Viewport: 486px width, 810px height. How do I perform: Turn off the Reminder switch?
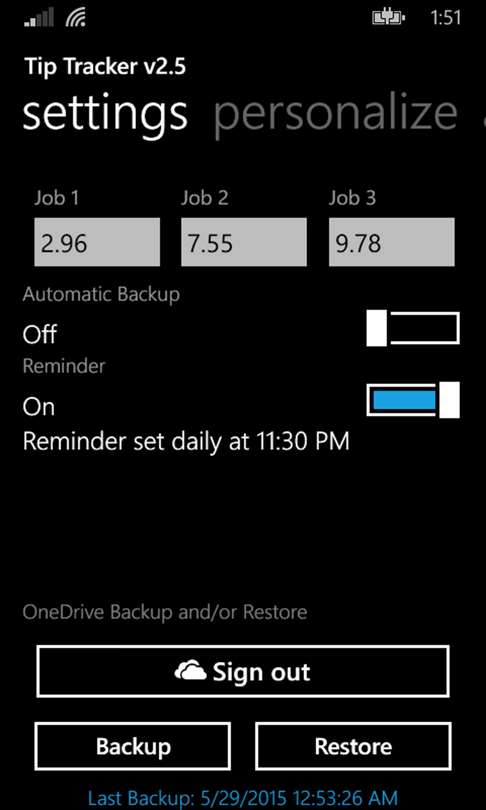[413, 400]
